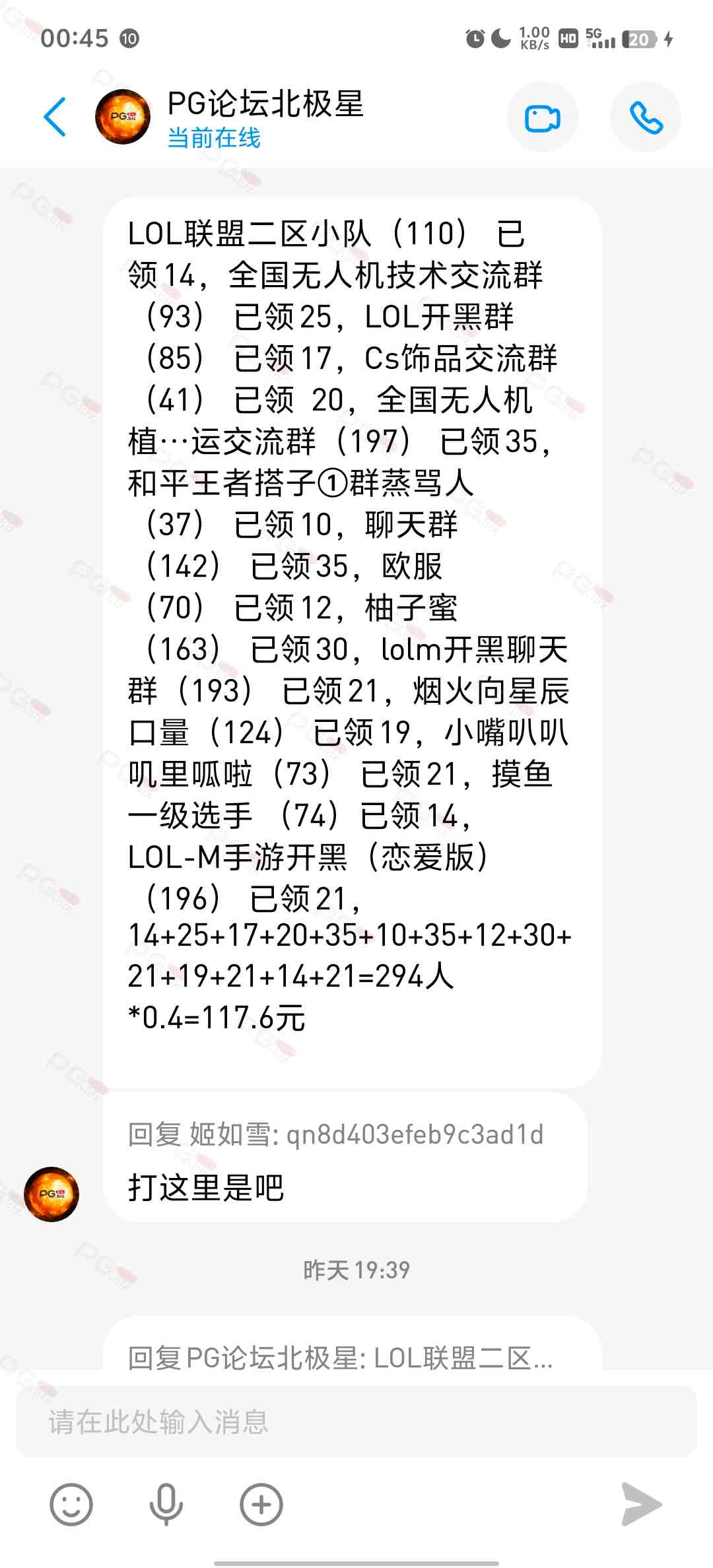This screenshot has width=713, height=1568.
Task: Open sender avatar beside 打这里是吧 message
Action: pyautogui.click(x=51, y=1194)
